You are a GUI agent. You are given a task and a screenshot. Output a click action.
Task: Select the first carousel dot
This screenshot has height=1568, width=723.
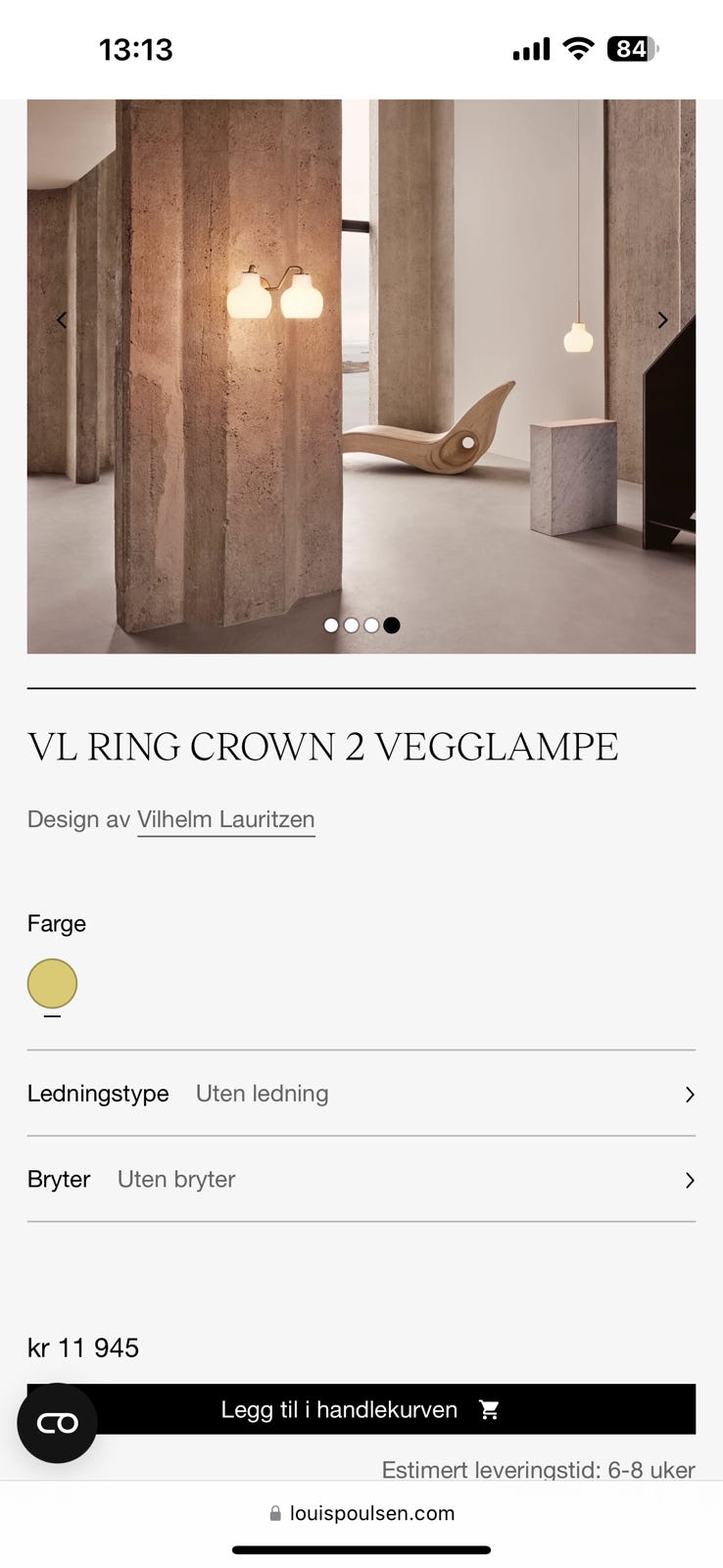point(331,624)
